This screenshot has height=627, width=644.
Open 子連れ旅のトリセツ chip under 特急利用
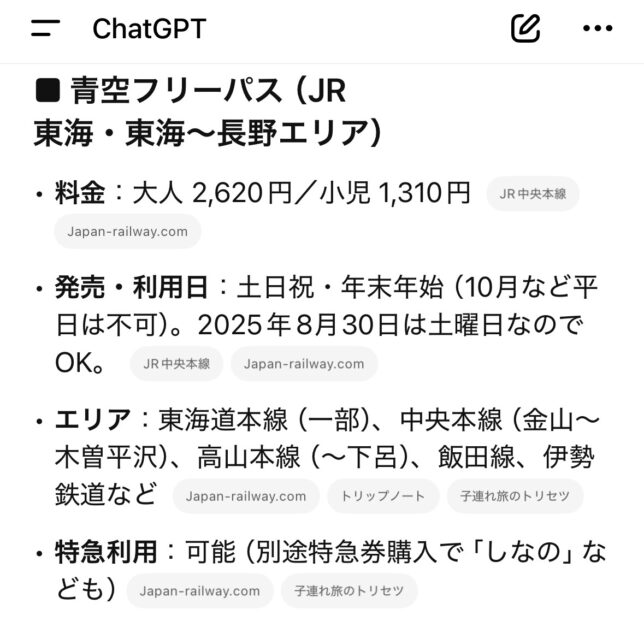tap(349, 591)
